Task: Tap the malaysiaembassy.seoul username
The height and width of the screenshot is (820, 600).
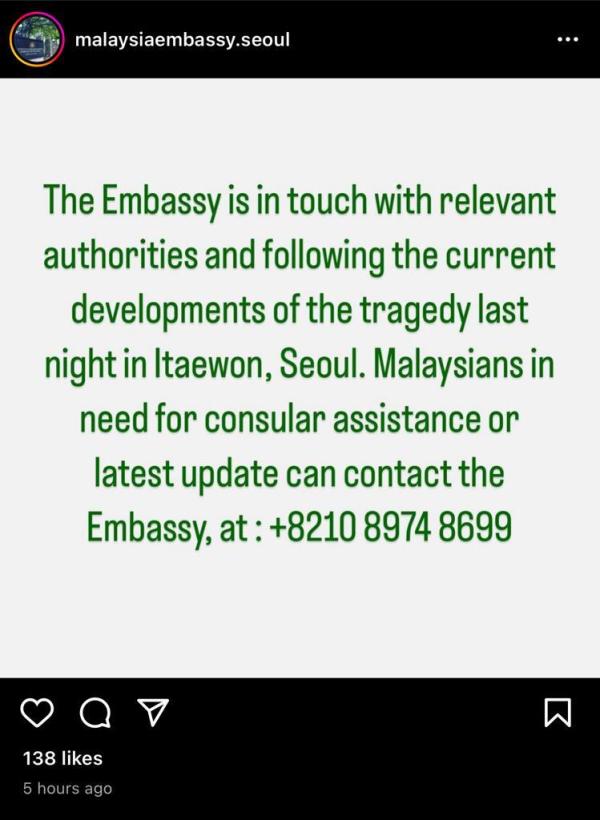Action: point(182,40)
